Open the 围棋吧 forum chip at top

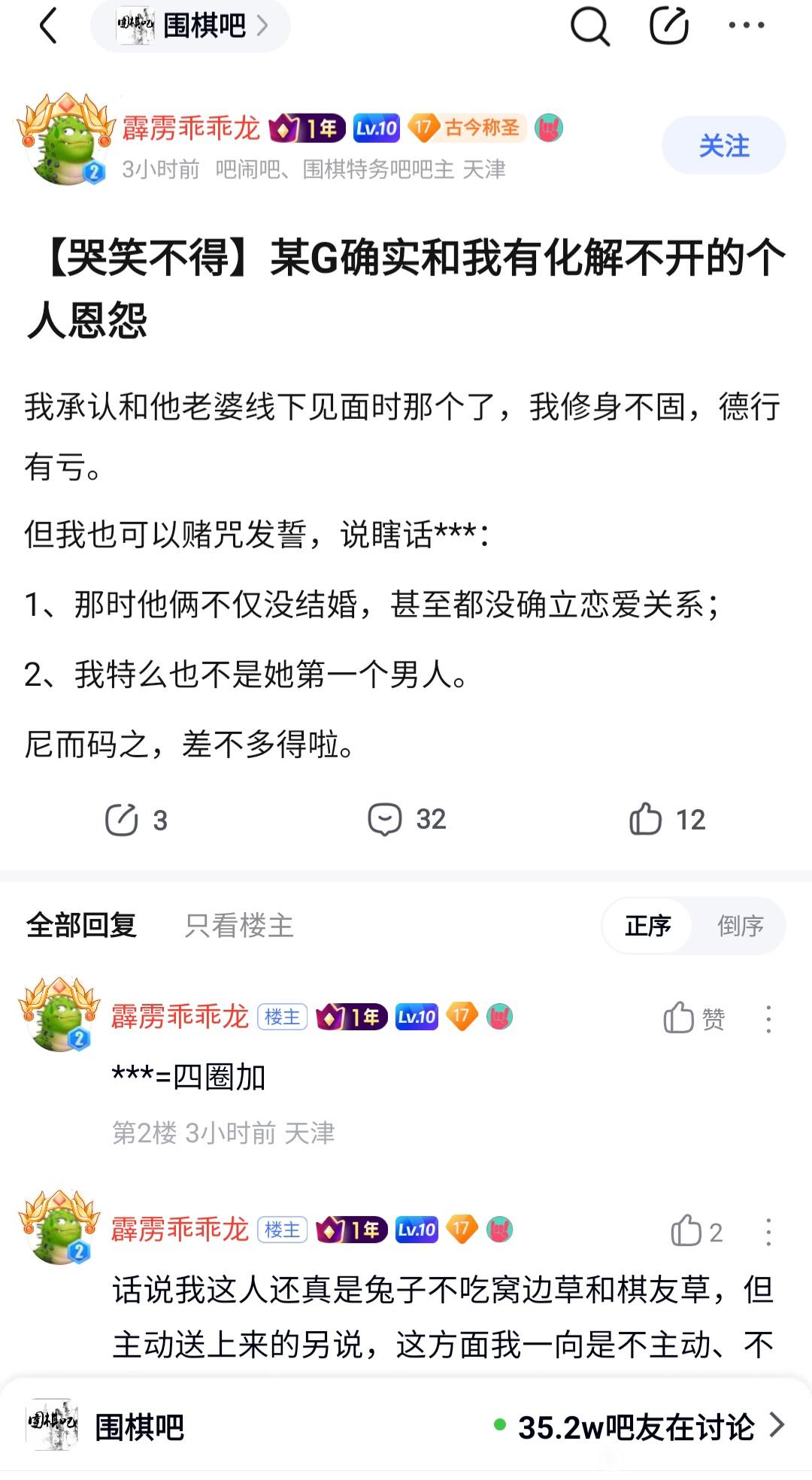click(x=191, y=26)
